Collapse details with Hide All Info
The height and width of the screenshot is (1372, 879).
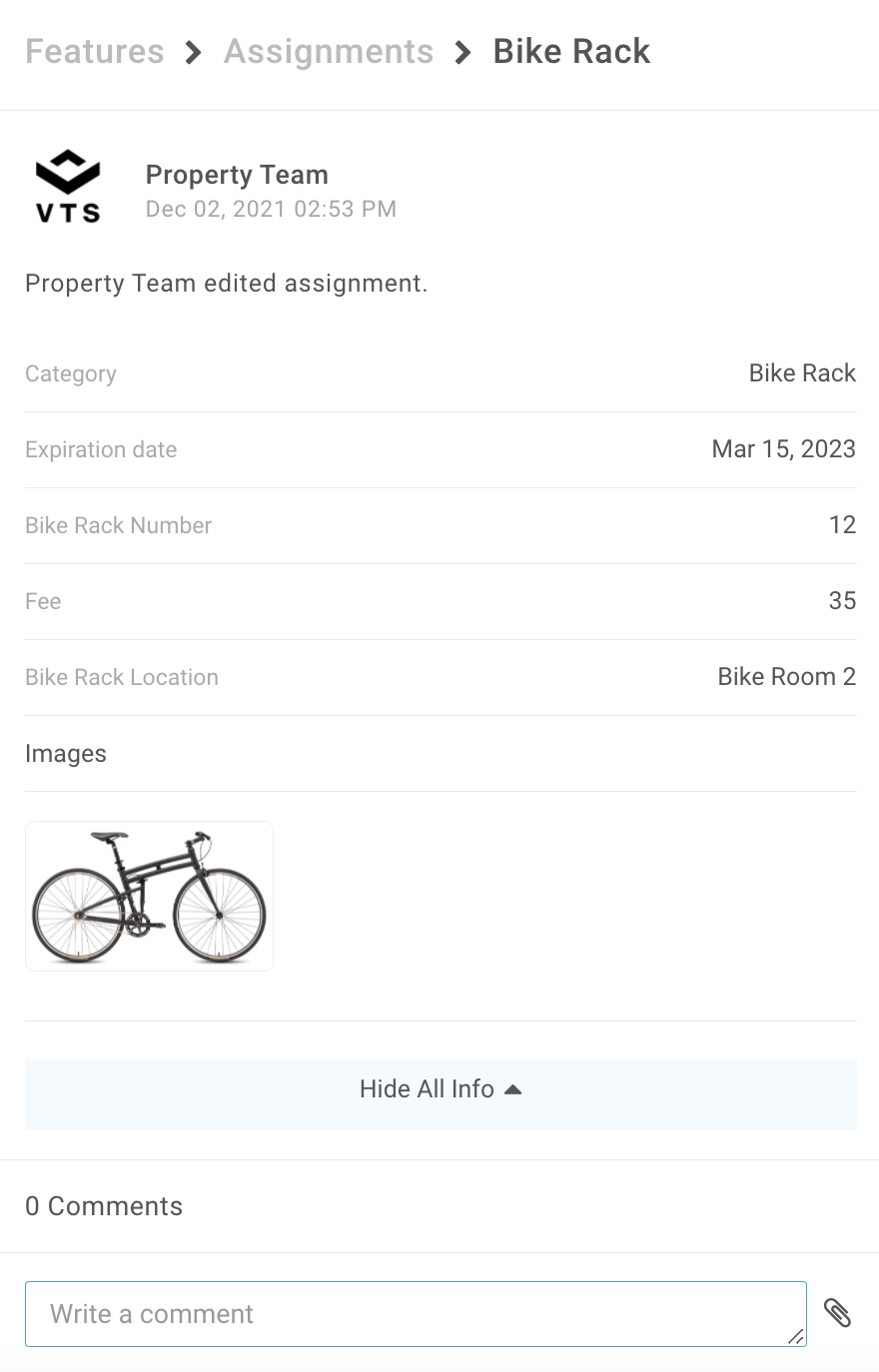point(440,1089)
